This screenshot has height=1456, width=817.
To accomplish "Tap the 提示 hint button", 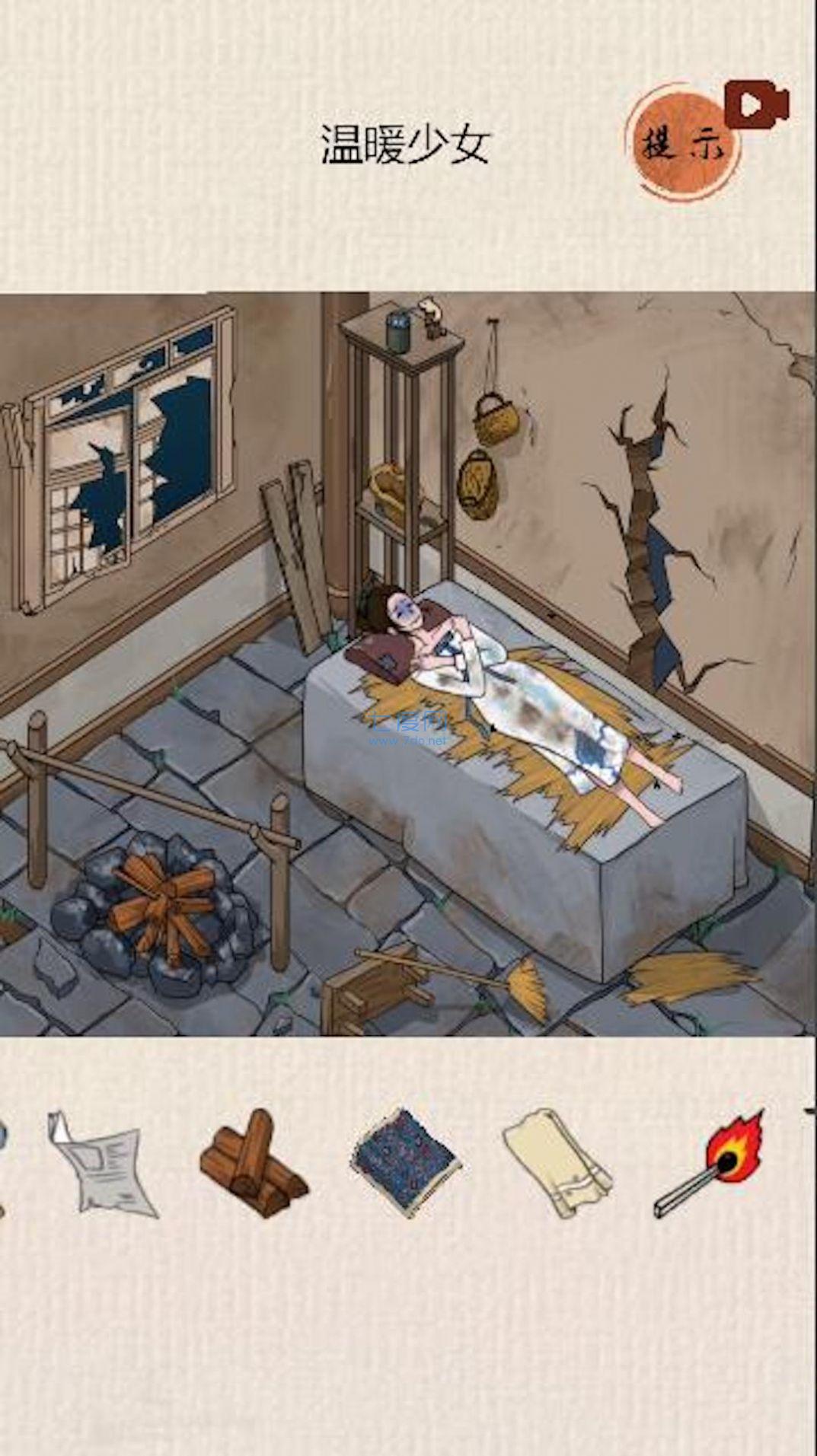I will pos(682,142).
